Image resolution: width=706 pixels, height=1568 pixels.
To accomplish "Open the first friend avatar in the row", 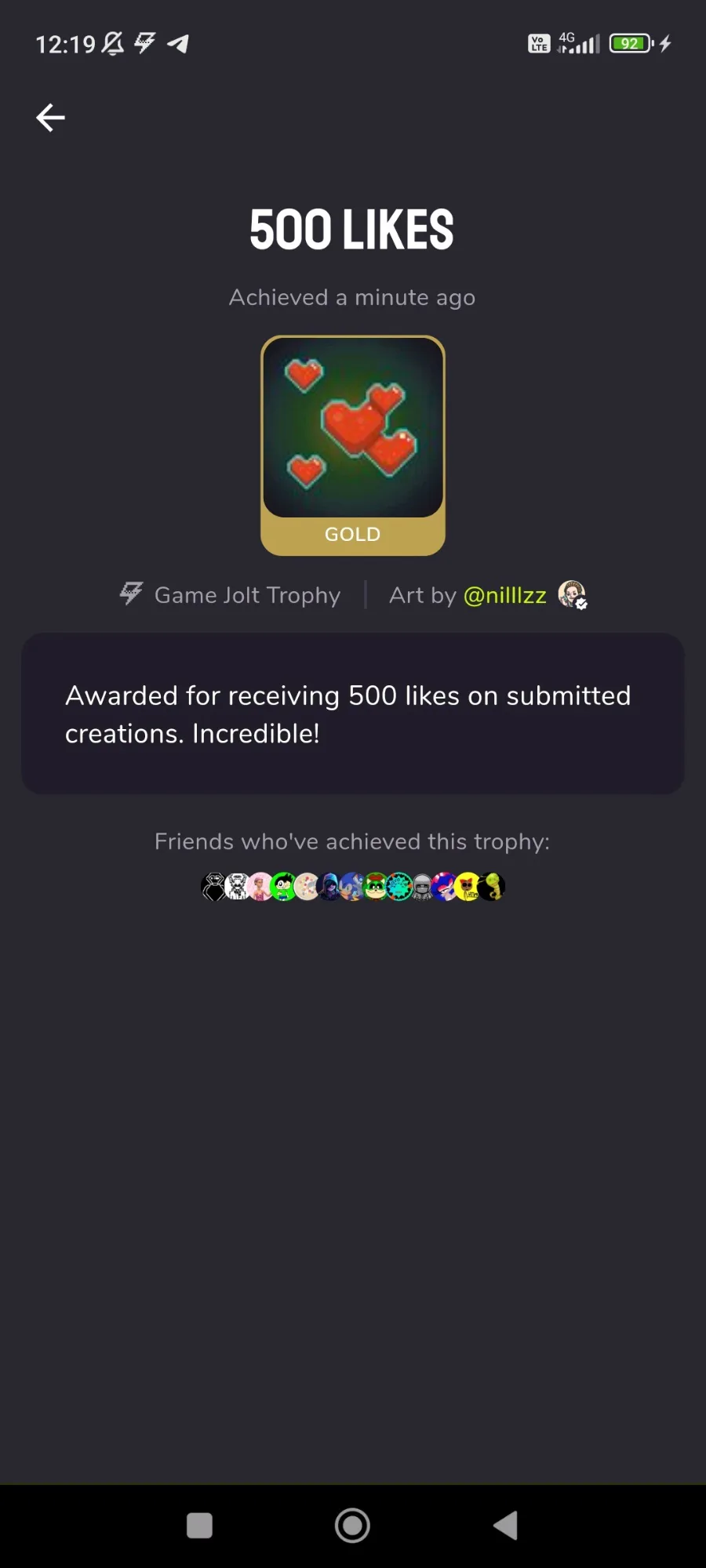I will pyautogui.click(x=214, y=887).
